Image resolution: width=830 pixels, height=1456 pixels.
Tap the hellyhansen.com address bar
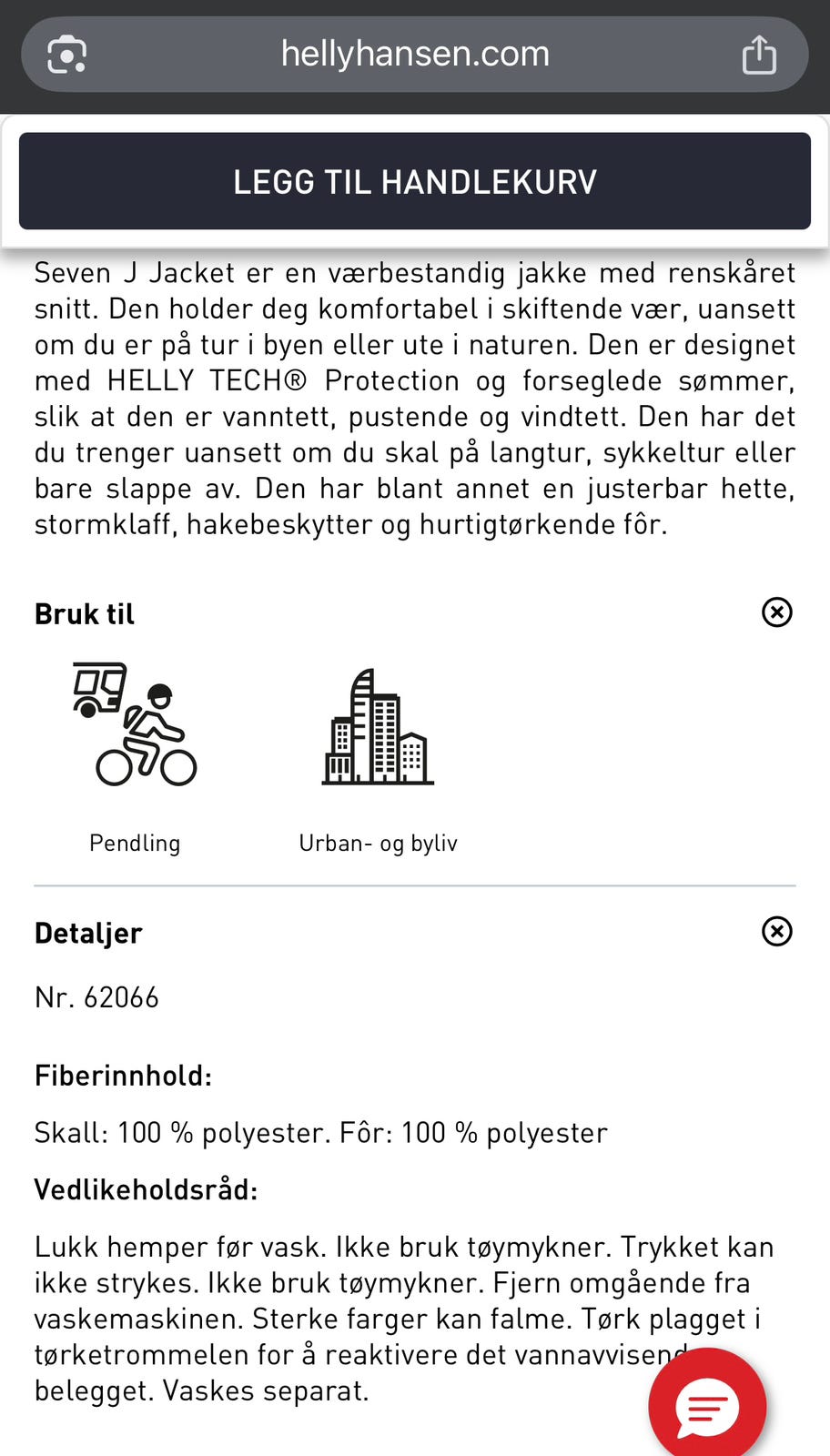(415, 54)
